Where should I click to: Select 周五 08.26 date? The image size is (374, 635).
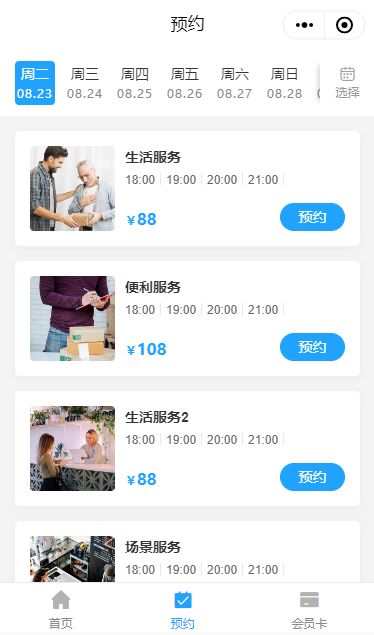[x=185, y=83]
